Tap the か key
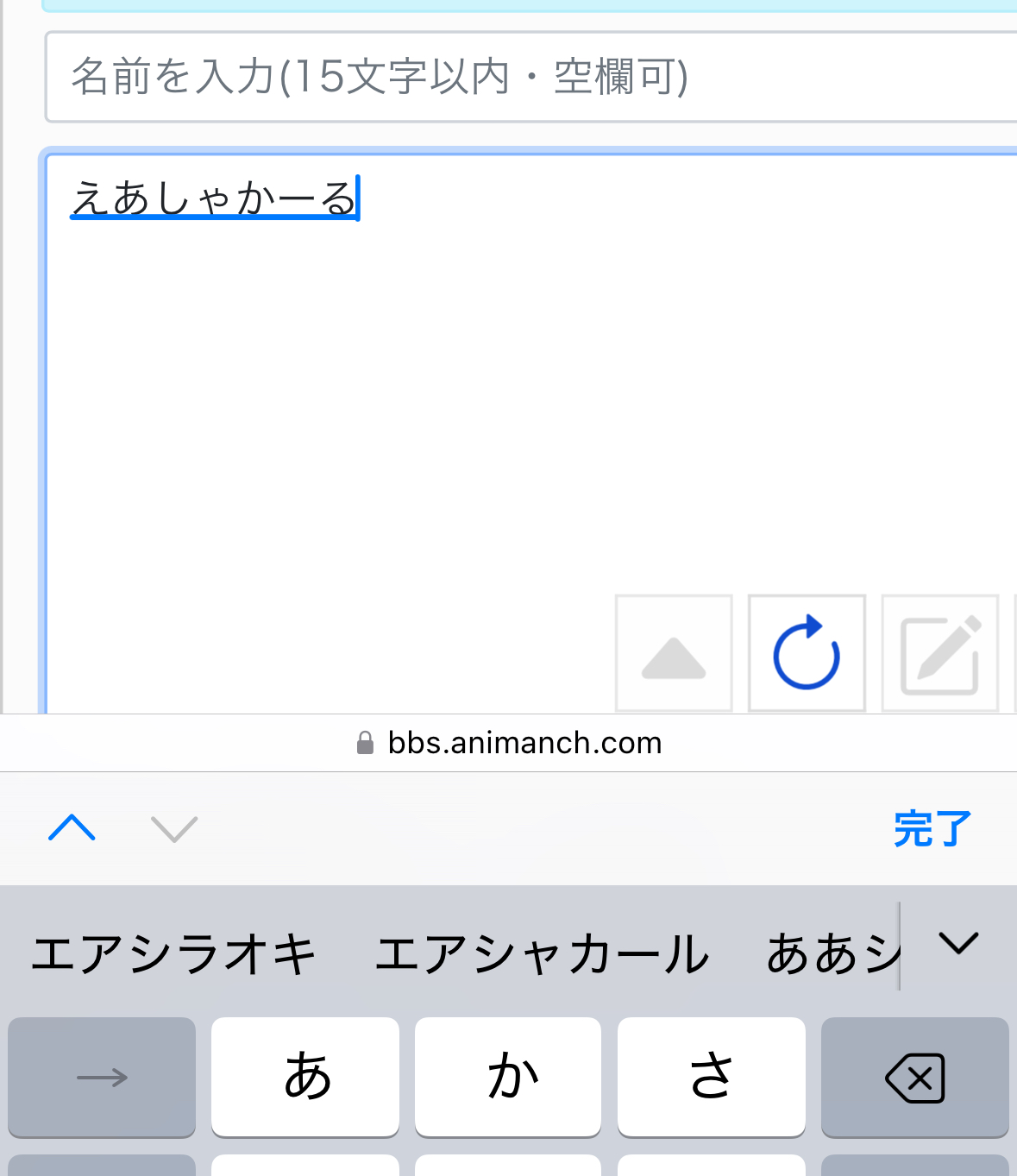Image resolution: width=1017 pixels, height=1176 pixels. pyautogui.click(x=508, y=1077)
